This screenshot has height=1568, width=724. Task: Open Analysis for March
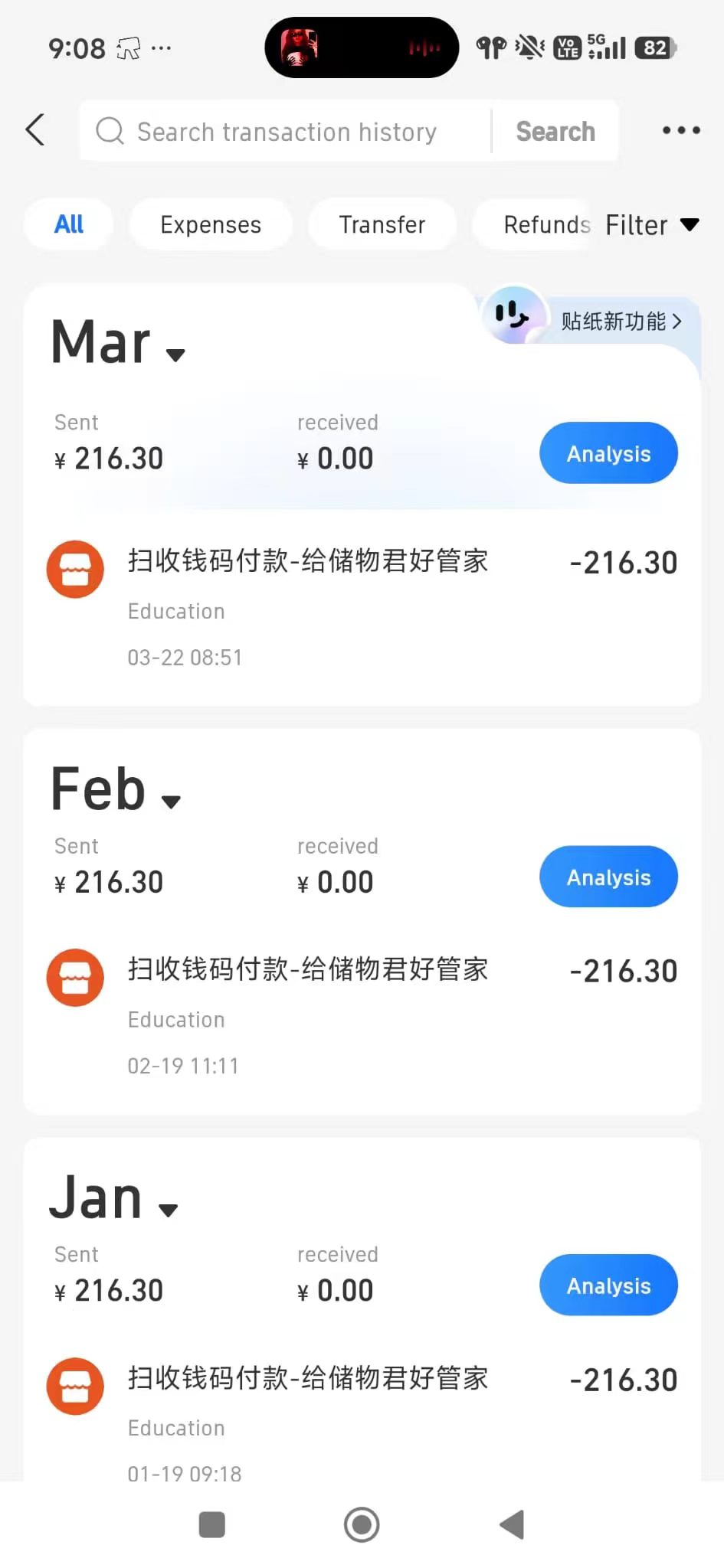[x=608, y=453]
